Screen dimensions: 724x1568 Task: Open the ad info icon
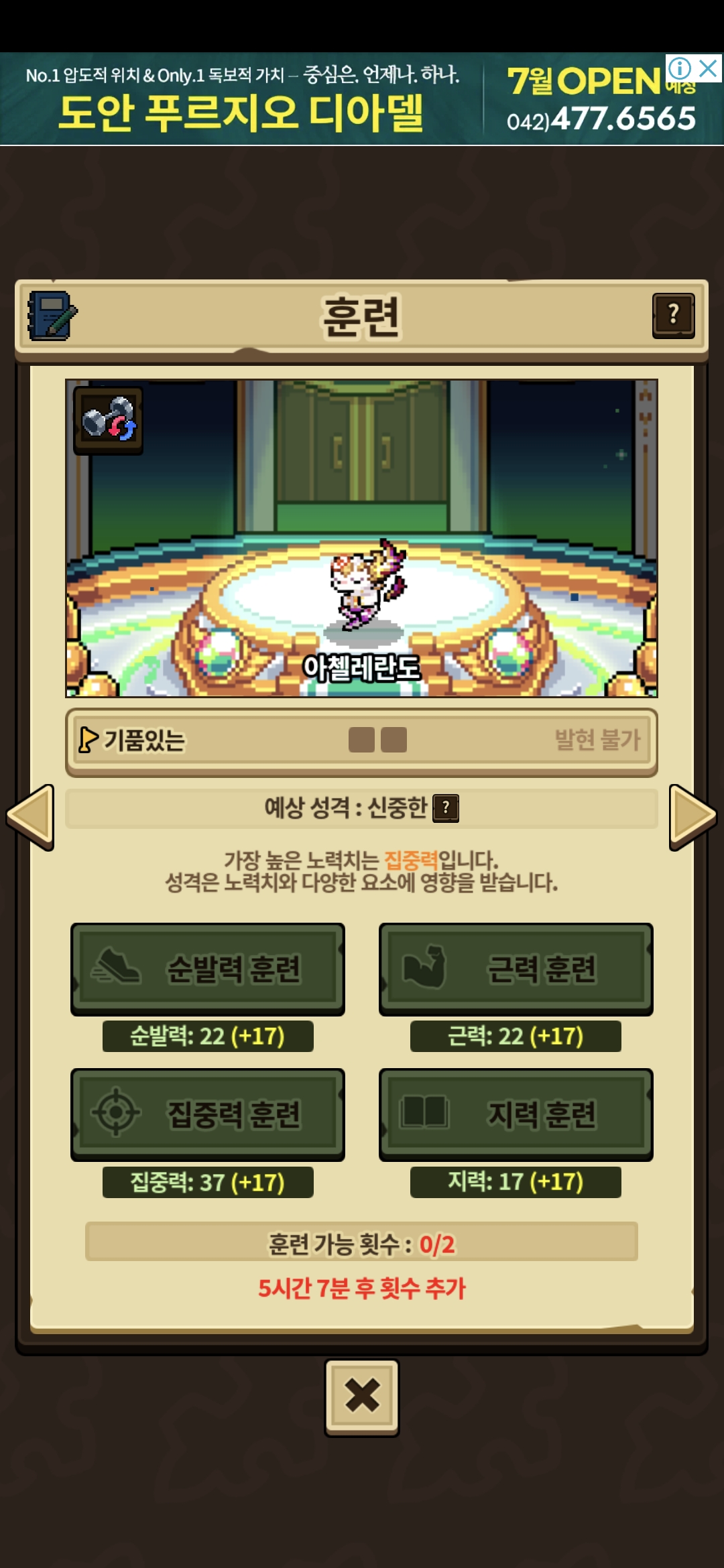point(679,68)
